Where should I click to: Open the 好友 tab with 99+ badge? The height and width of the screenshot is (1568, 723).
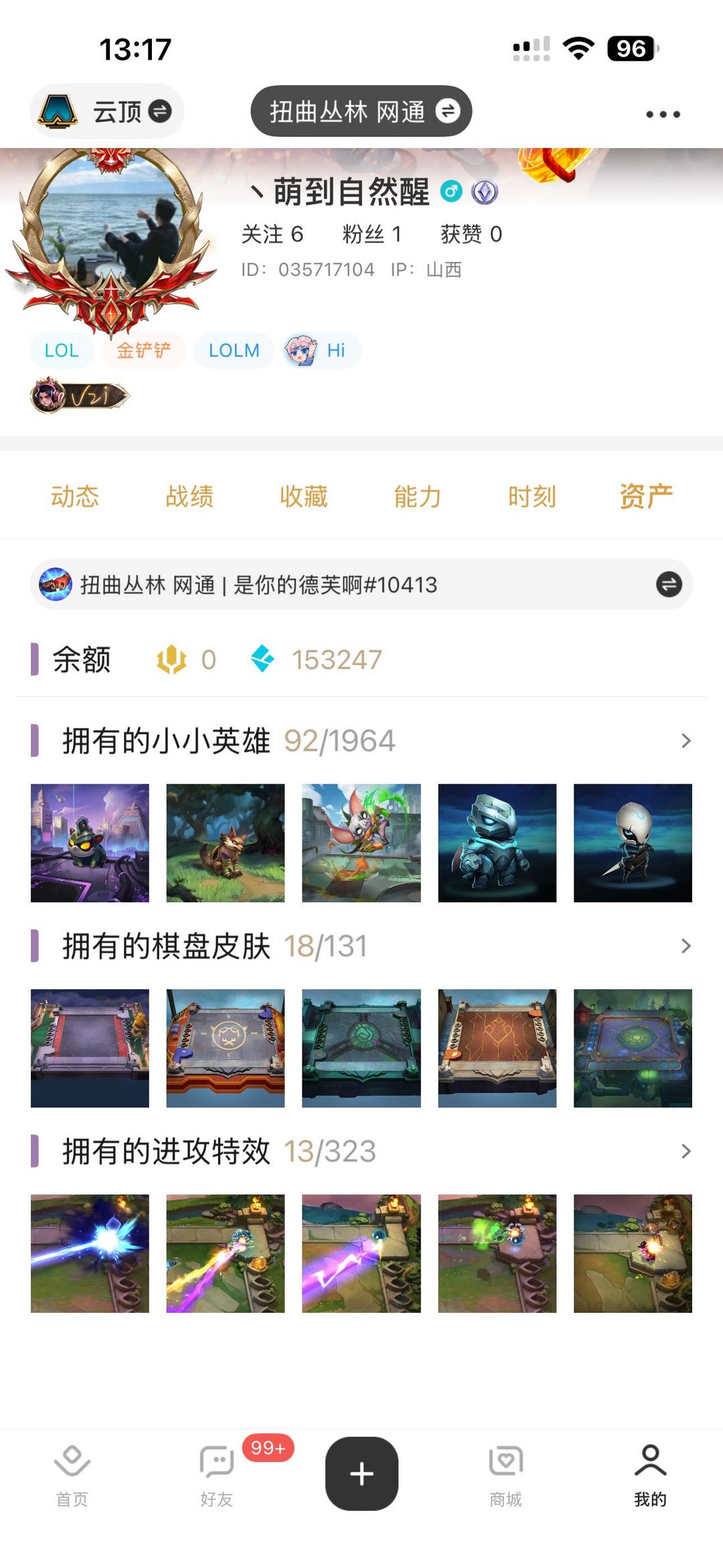pyautogui.click(x=217, y=1474)
